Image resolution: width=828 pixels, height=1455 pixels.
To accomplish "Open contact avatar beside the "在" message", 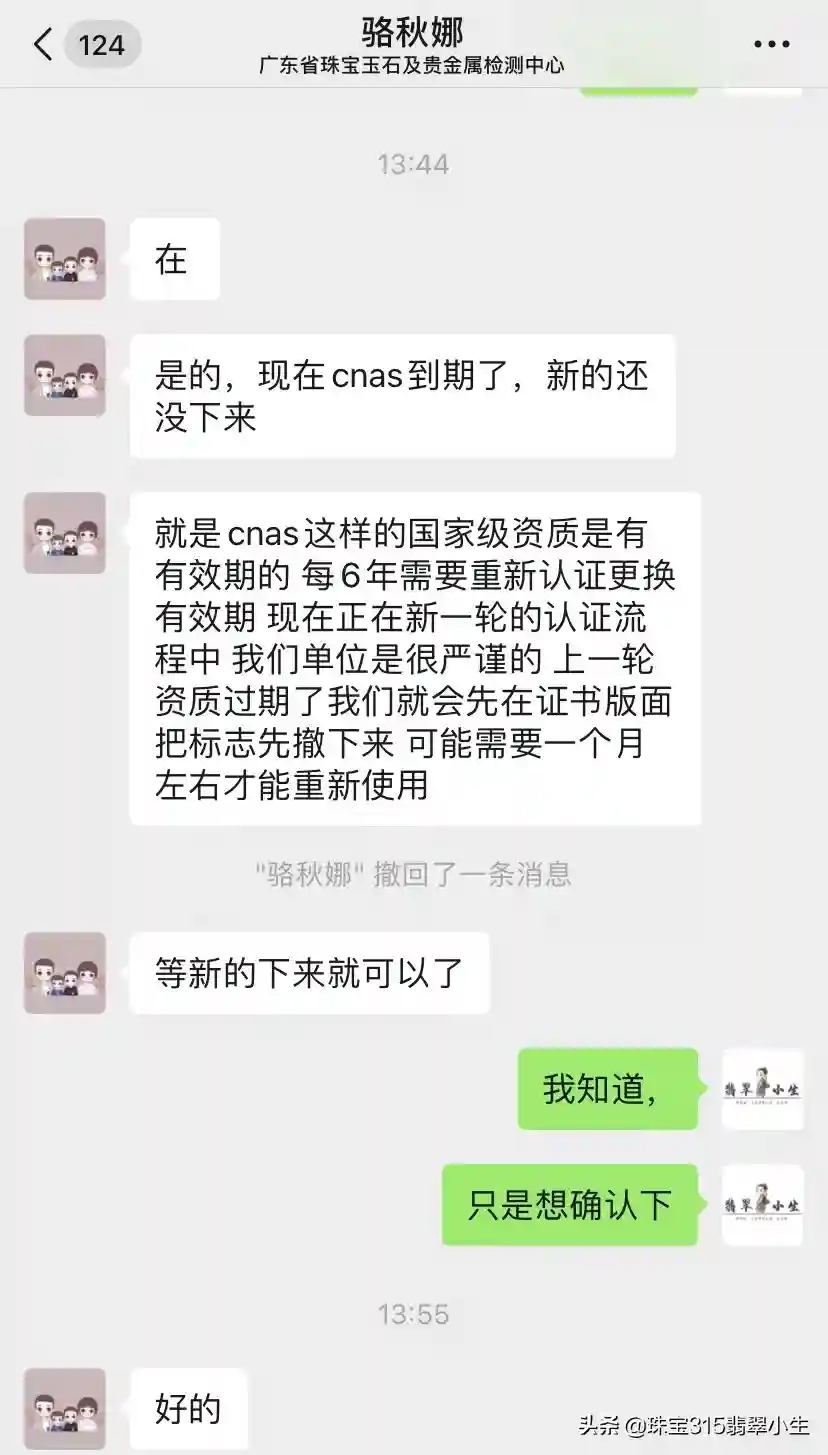I will (65, 259).
